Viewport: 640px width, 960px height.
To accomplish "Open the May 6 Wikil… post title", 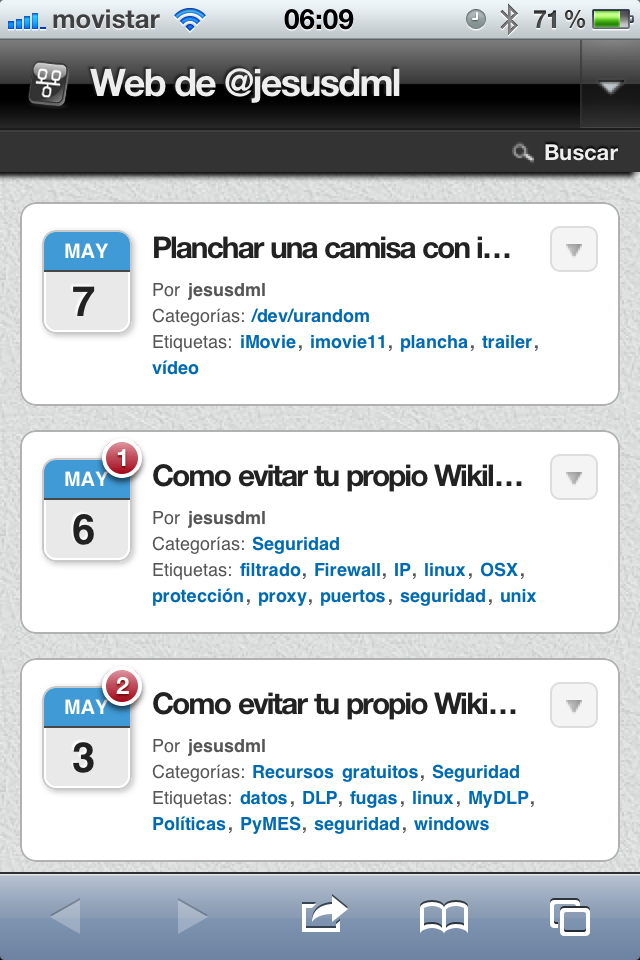I will [337, 477].
